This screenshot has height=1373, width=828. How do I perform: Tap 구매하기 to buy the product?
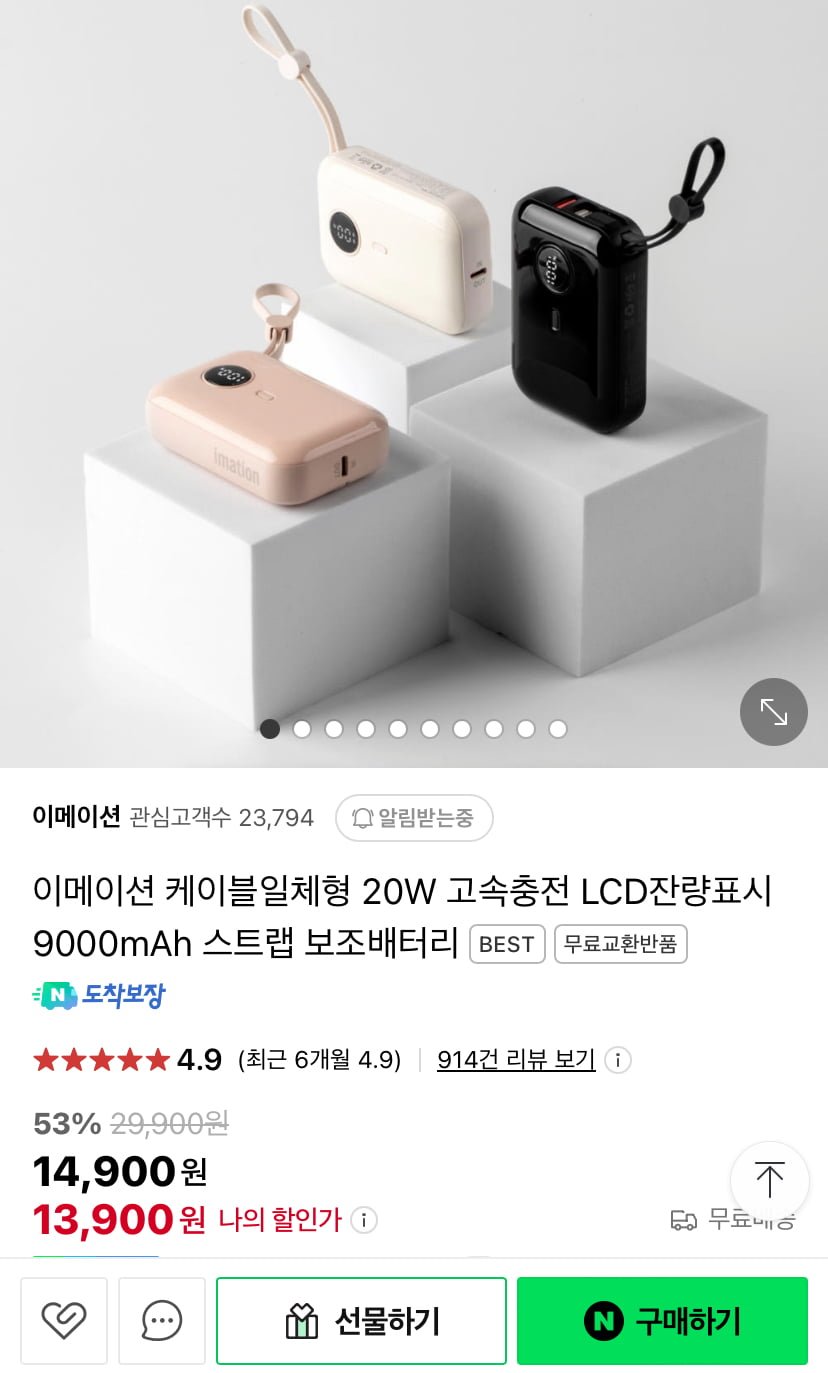coord(662,1321)
